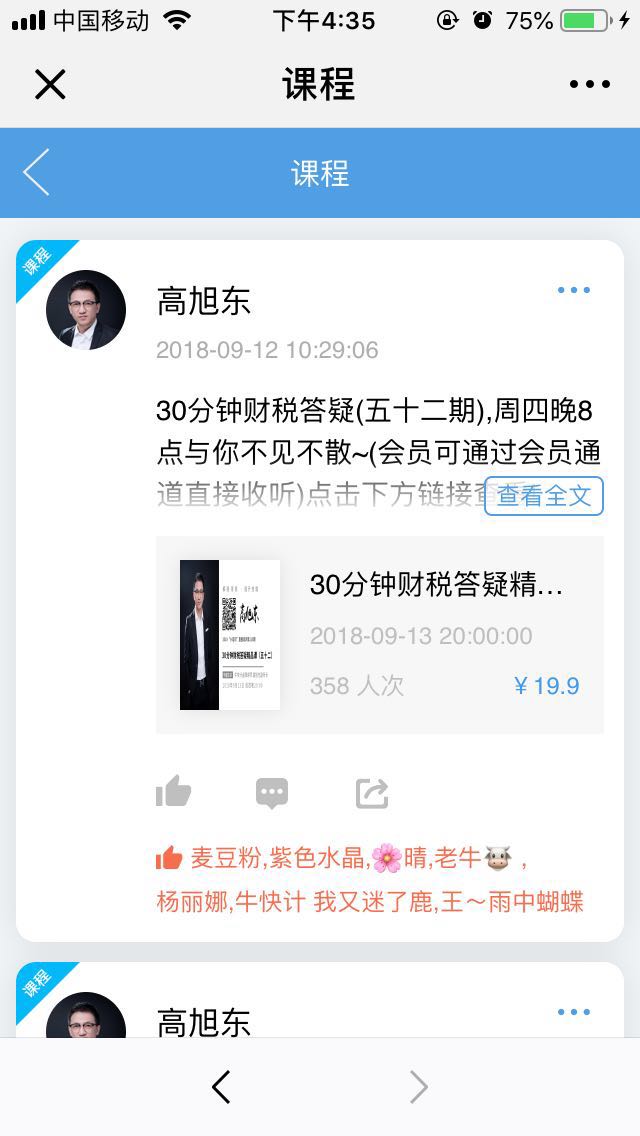Close the webview with the X icon
This screenshot has width=640, height=1136.
(50, 84)
